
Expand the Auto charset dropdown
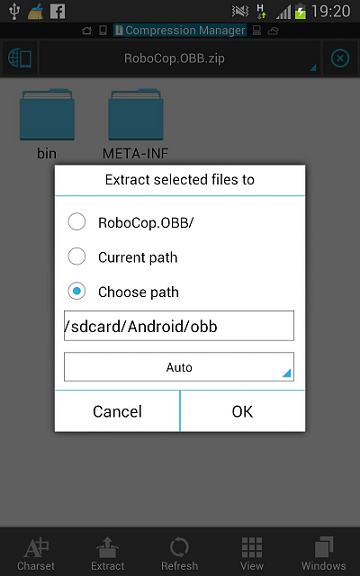point(179,367)
